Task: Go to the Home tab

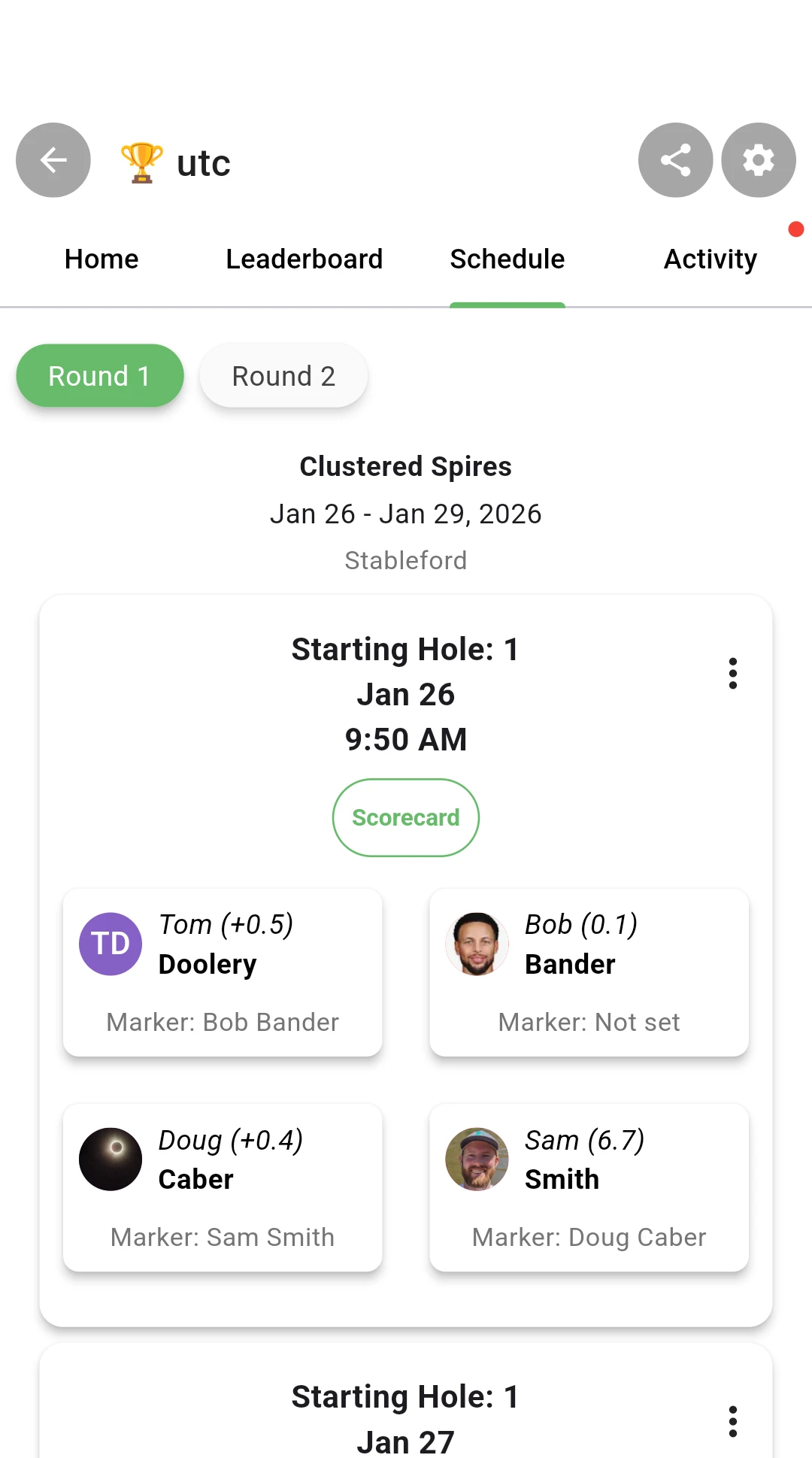Action: (101, 259)
